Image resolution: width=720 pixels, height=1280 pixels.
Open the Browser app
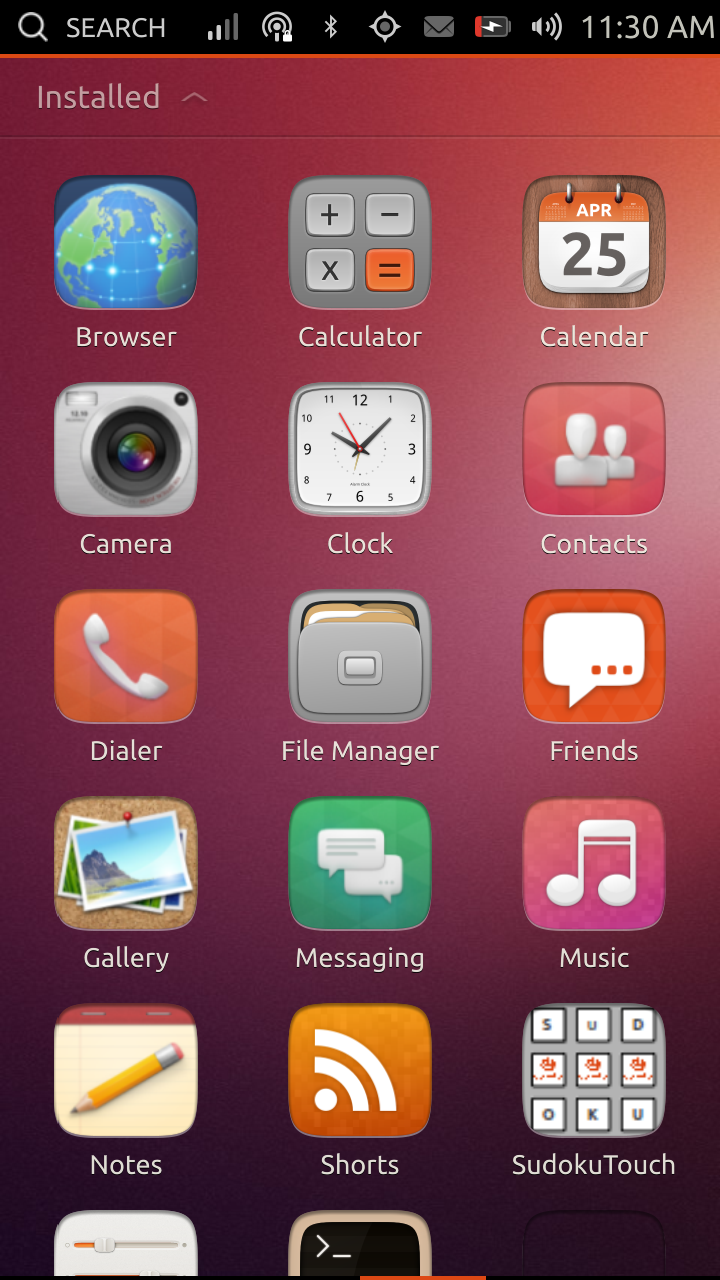[x=125, y=242]
